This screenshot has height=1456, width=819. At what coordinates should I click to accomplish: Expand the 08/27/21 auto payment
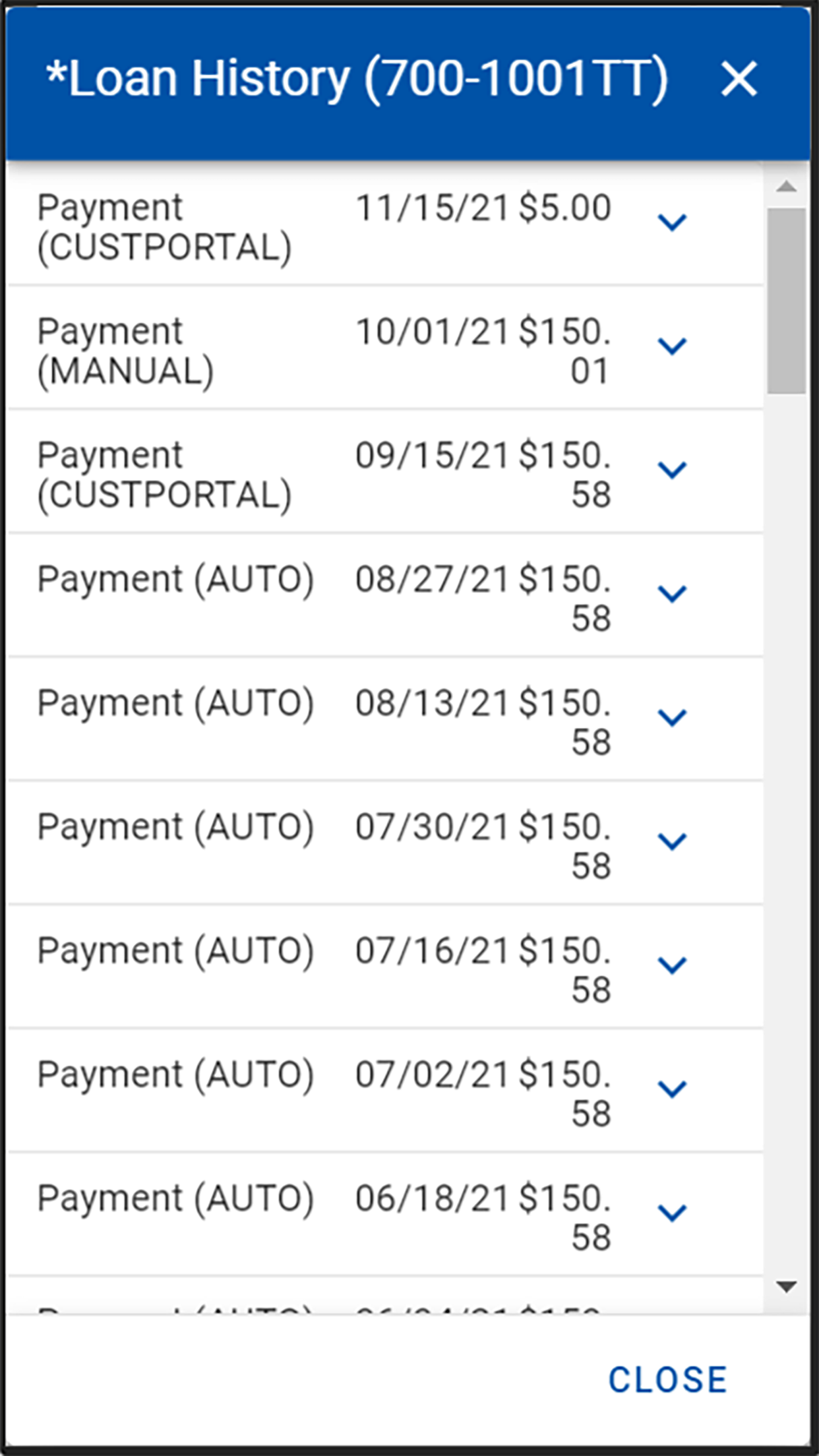click(672, 594)
